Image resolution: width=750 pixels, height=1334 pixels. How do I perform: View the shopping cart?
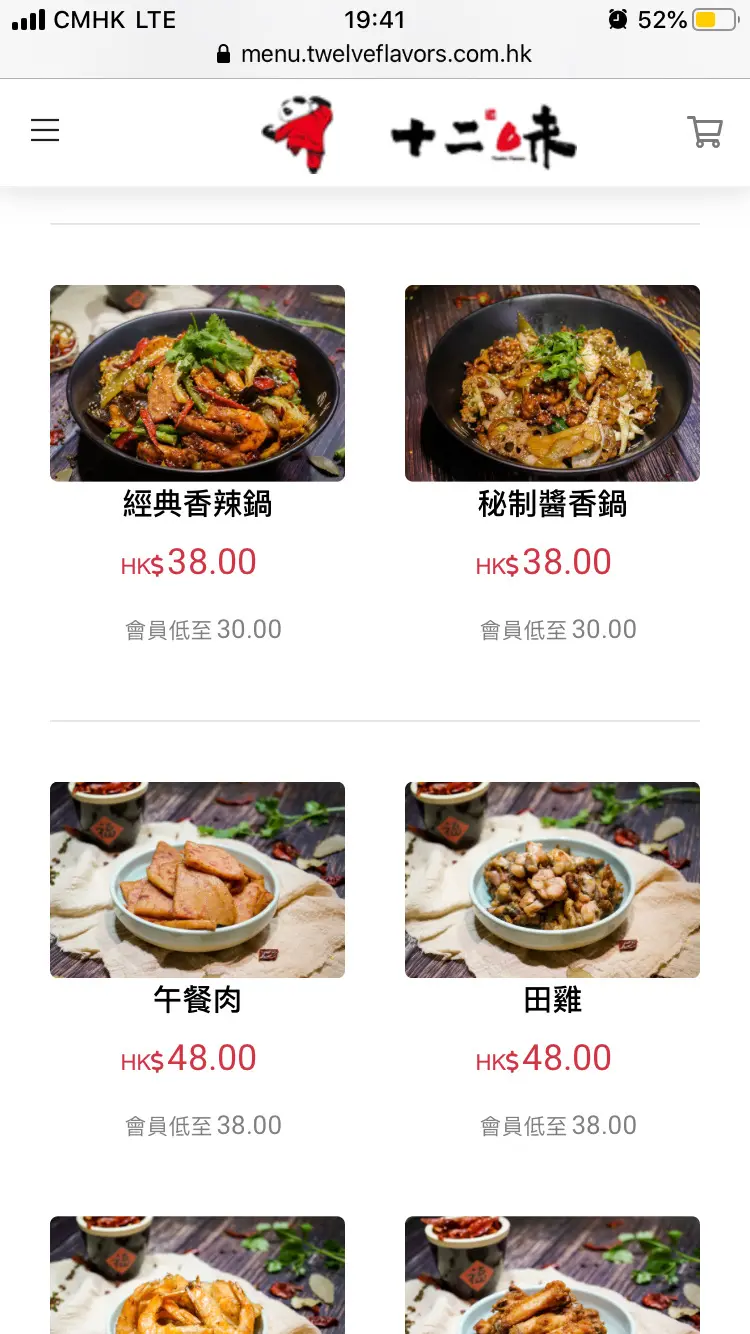click(x=704, y=132)
